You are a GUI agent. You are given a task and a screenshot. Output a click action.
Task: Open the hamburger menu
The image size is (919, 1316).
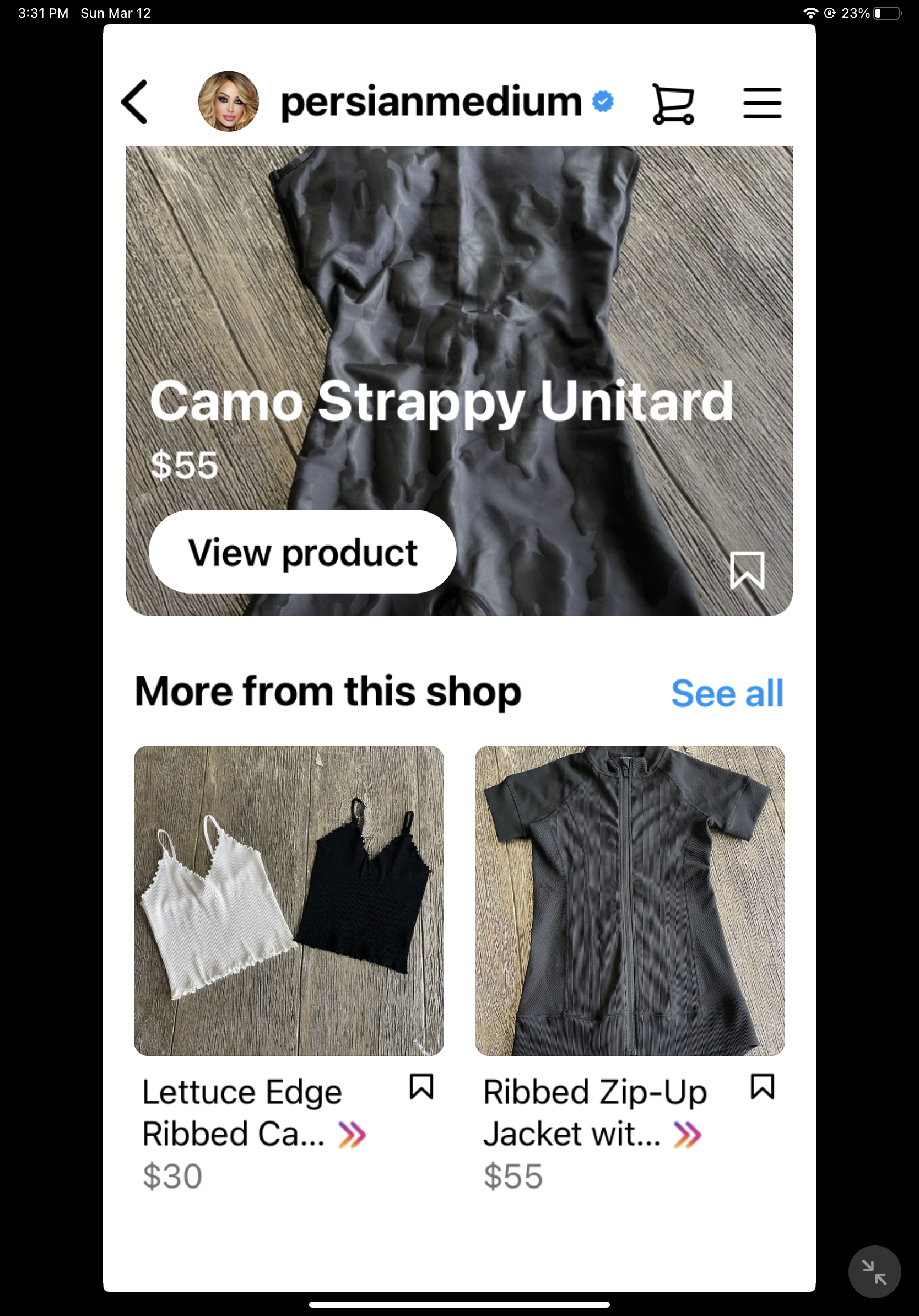762,103
